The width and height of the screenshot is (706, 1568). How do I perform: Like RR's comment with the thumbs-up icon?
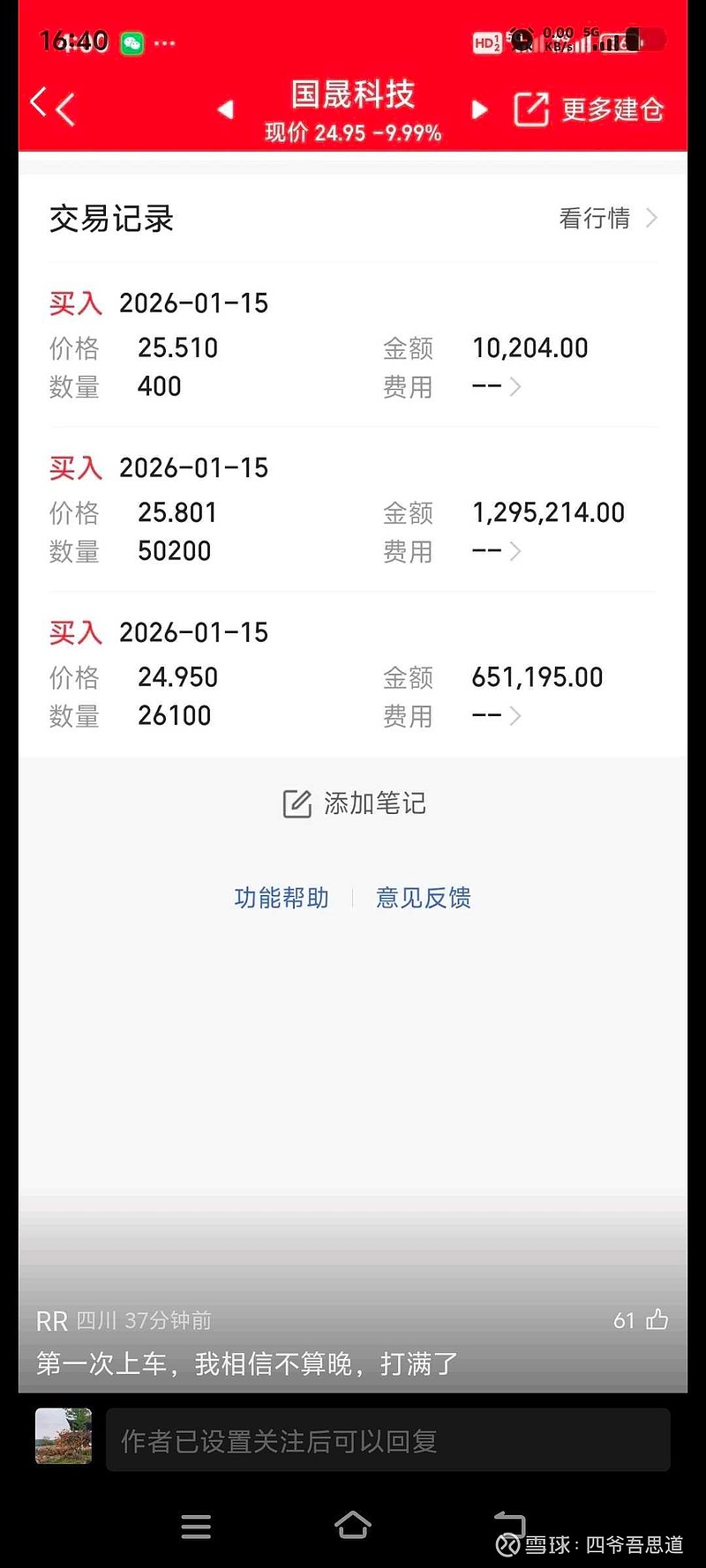point(657,1318)
